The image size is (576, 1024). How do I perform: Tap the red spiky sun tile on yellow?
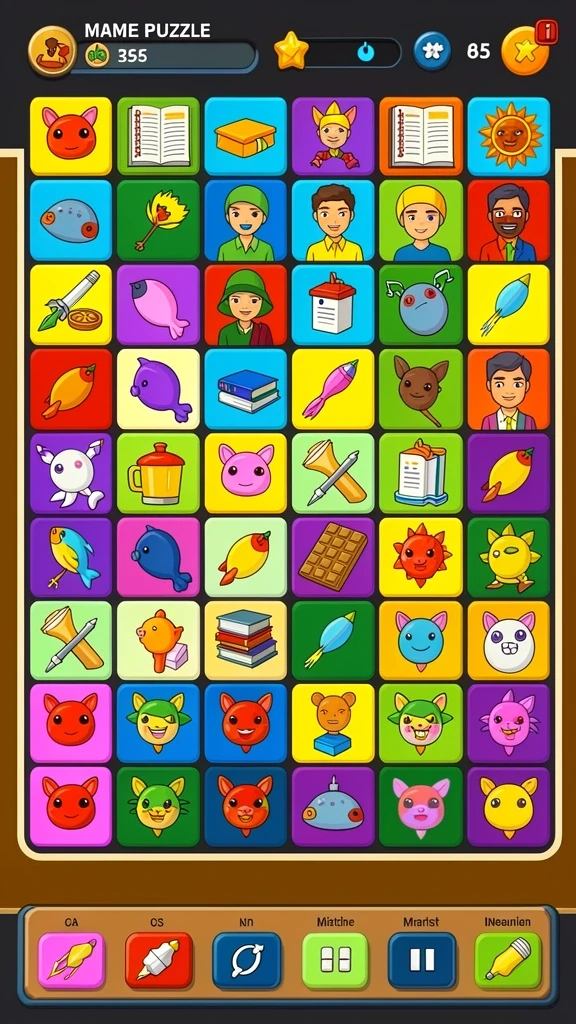tap(421, 556)
